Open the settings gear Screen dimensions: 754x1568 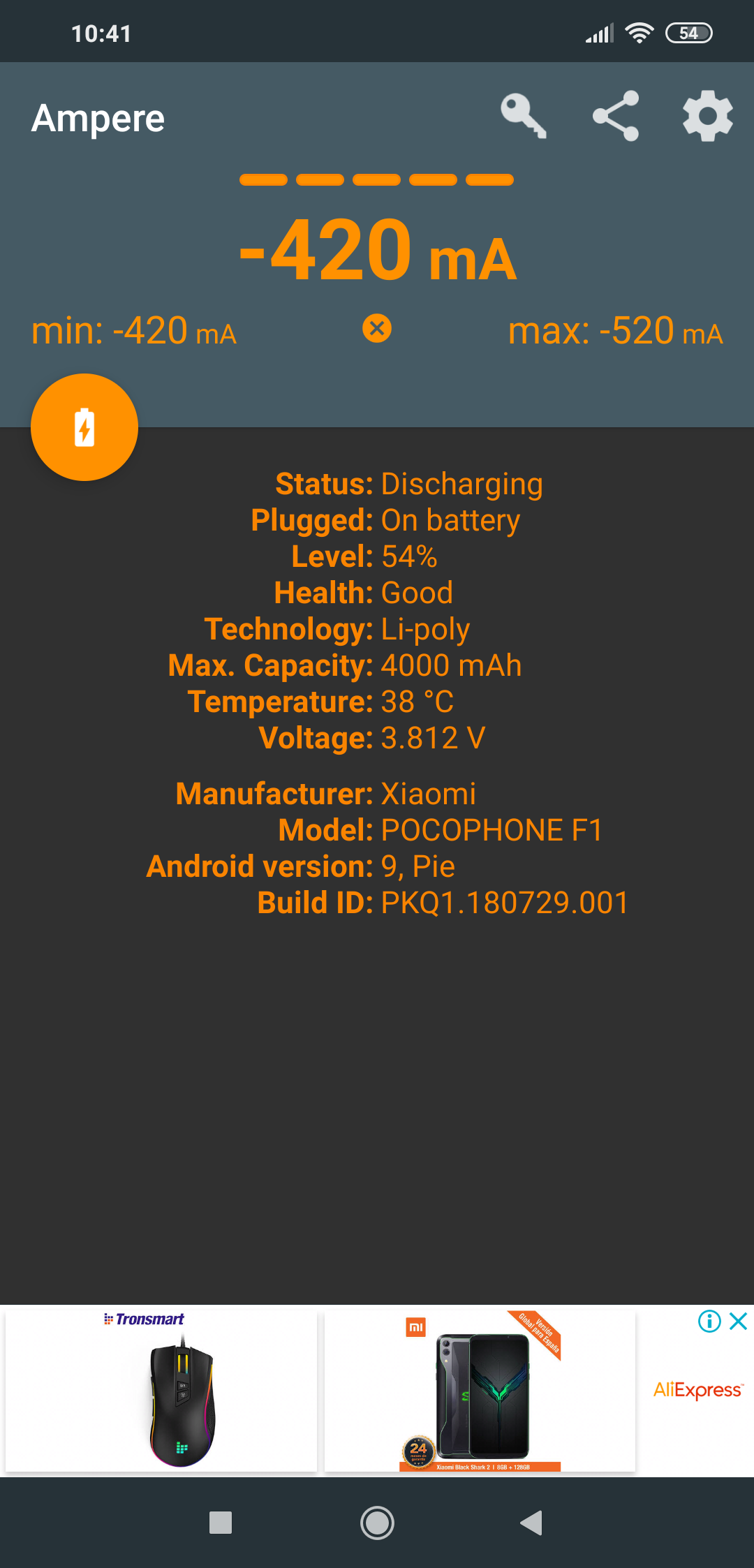tap(708, 116)
